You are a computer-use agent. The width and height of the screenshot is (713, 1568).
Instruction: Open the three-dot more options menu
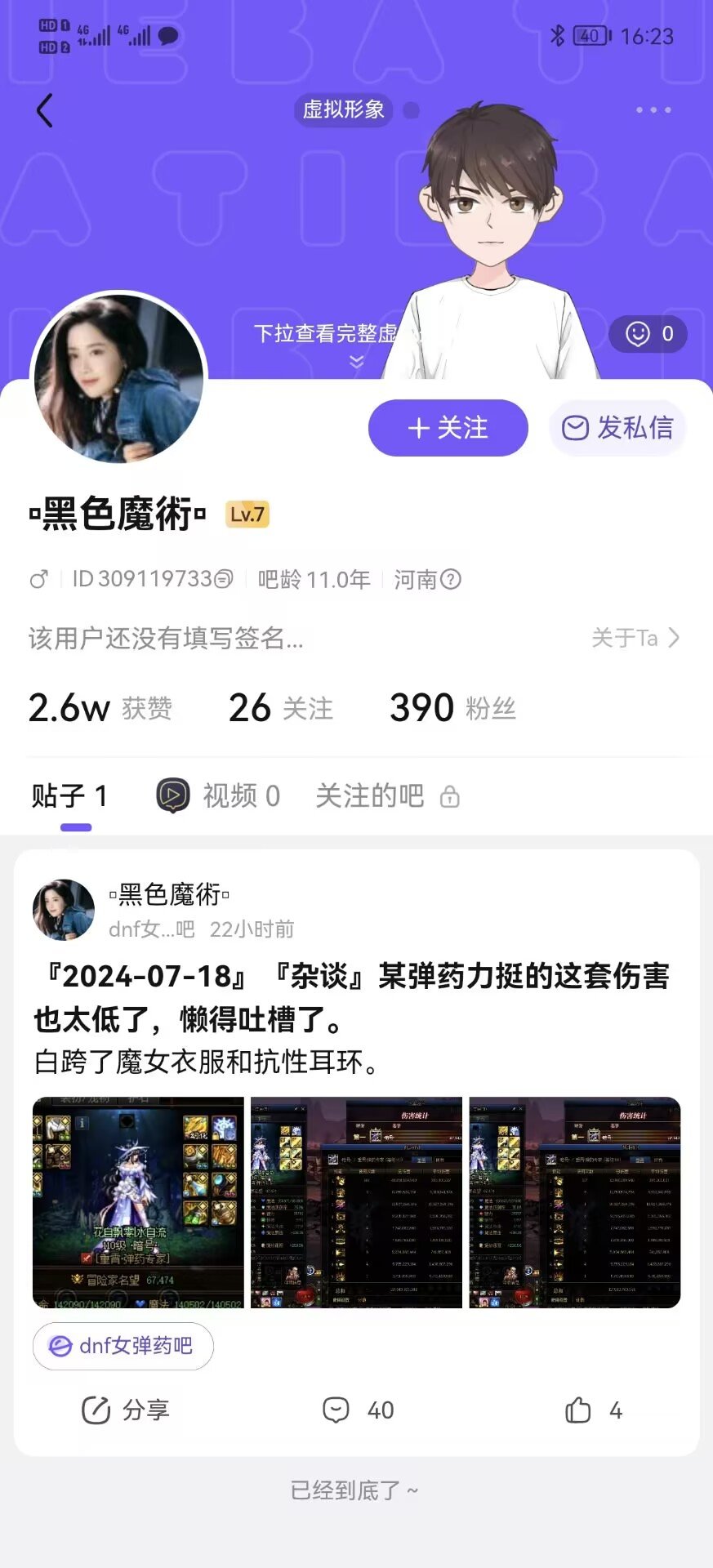pos(653,109)
